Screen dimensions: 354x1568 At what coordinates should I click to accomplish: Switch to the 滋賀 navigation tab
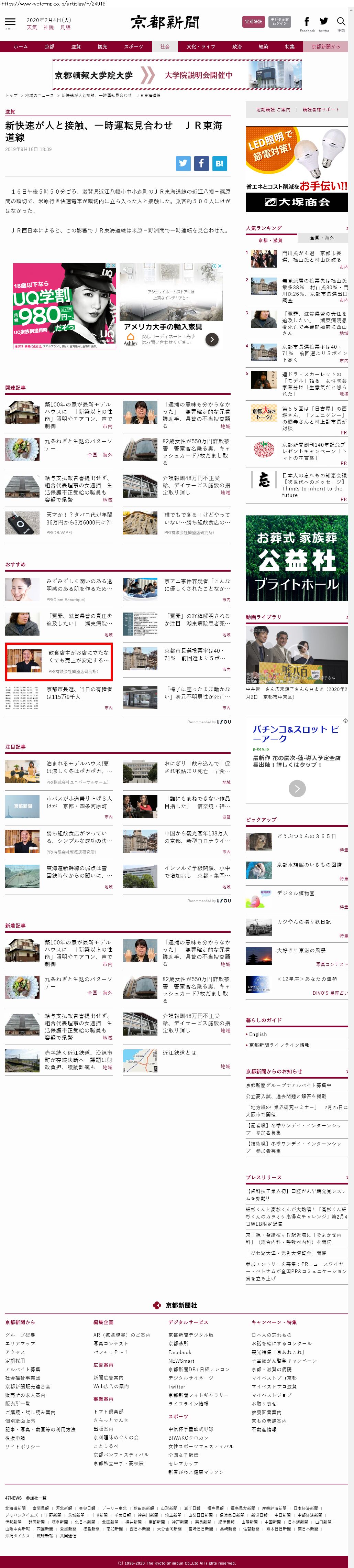[x=75, y=46]
